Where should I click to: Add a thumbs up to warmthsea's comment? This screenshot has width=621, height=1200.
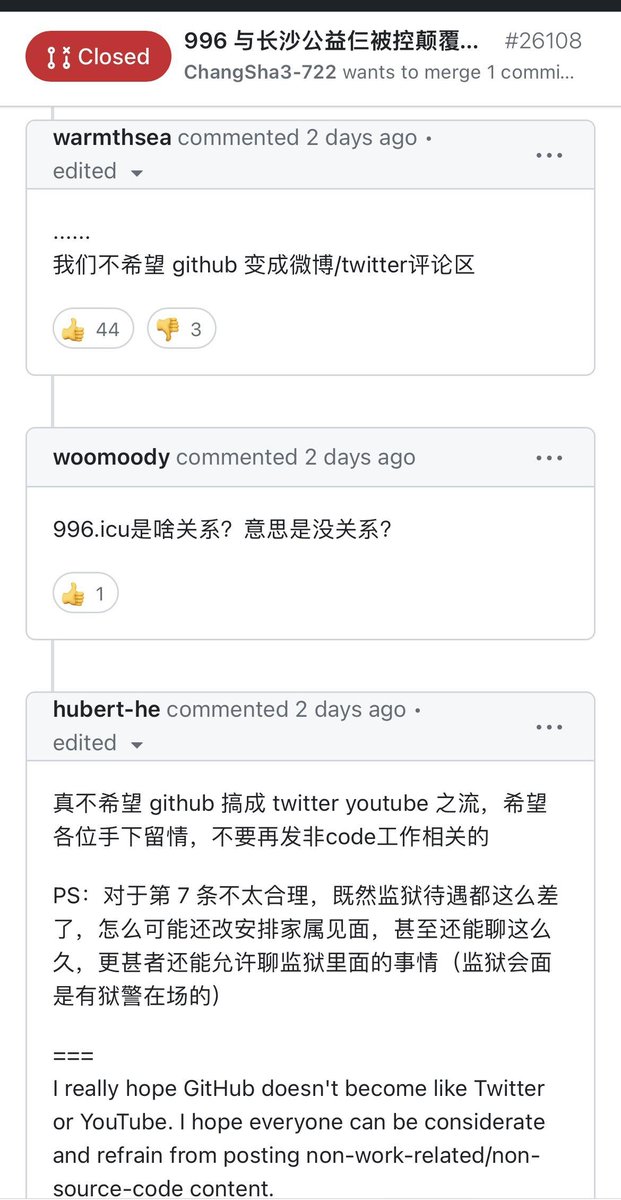click(x=92, y=329)
